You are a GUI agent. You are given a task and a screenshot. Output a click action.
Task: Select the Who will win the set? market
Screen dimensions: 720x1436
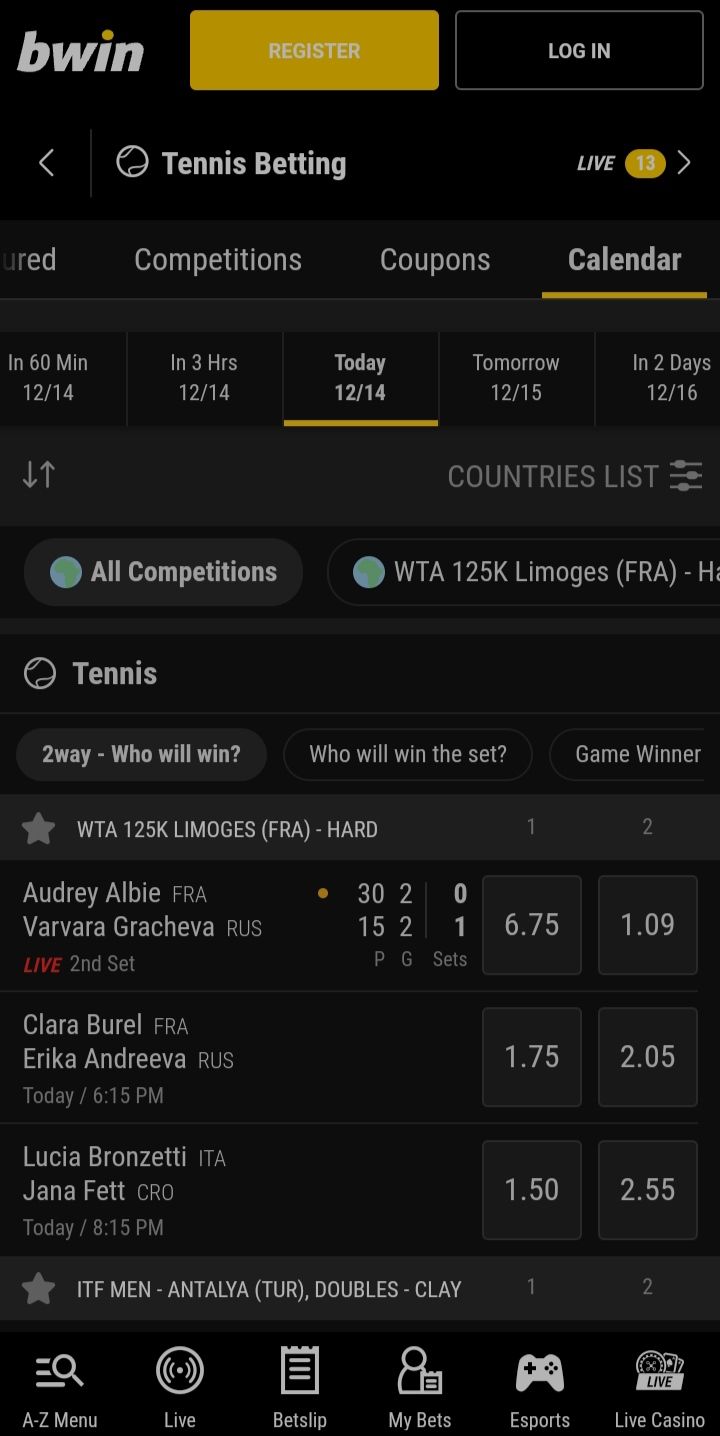tap(408, 754)
